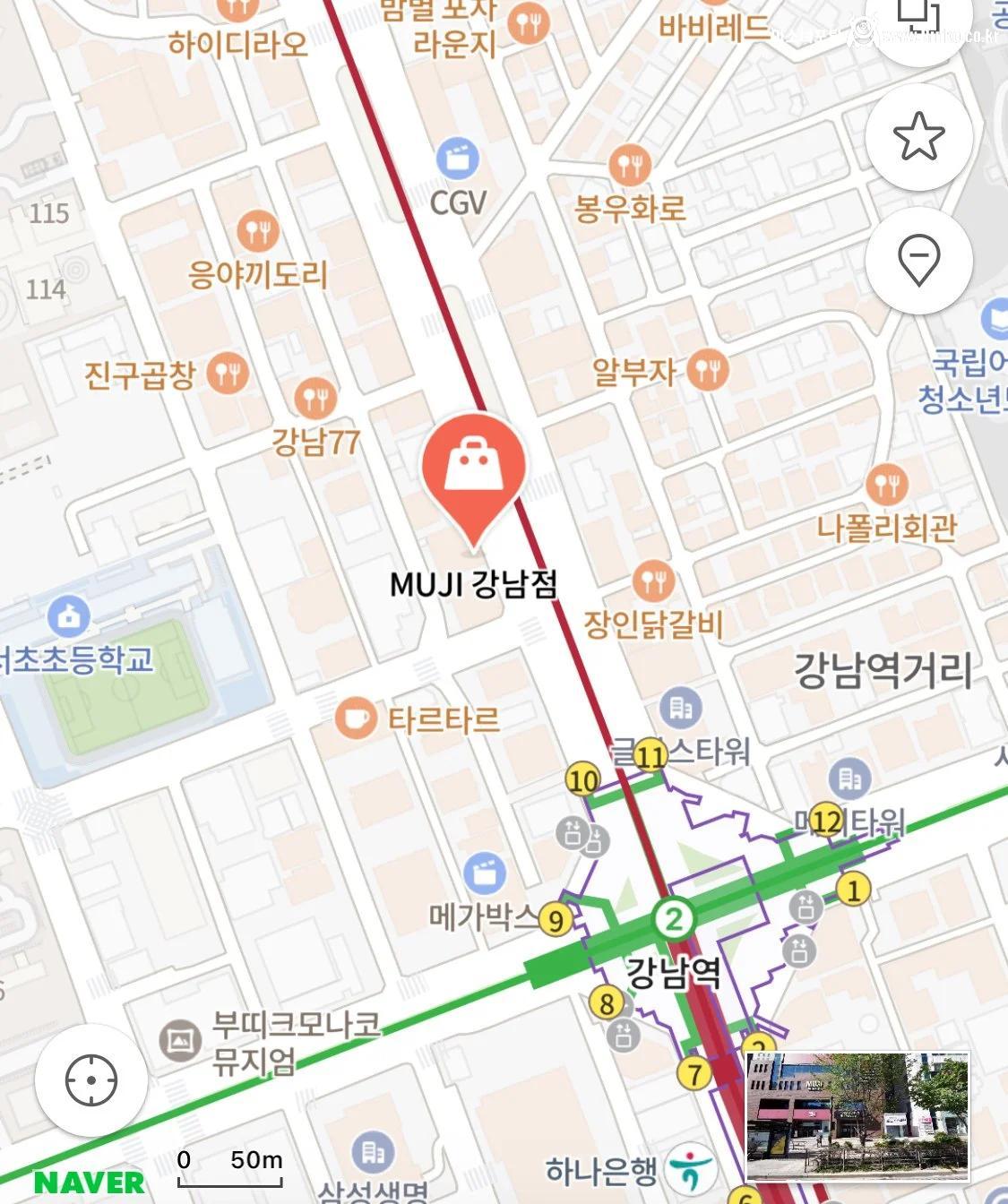Tap the round pin button below the star
The image size is (1008, 1204).
click(918, 261)
